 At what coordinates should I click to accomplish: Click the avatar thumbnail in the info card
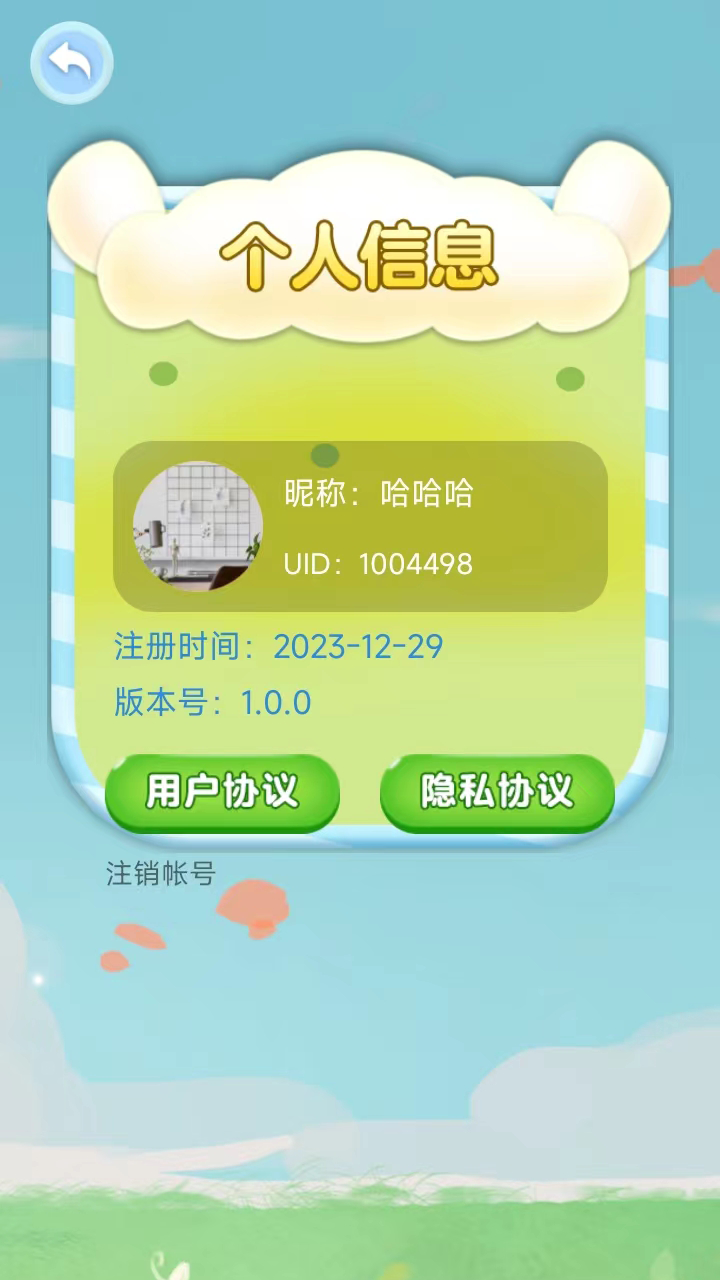[x=196, y=525]
